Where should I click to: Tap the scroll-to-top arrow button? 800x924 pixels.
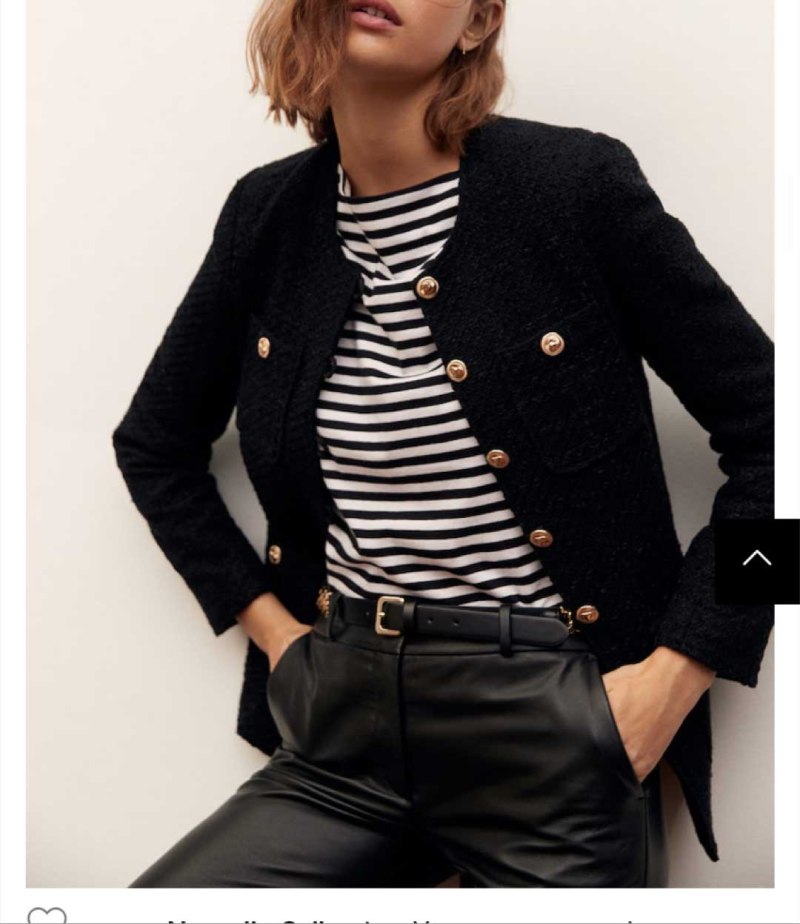tap(757, 560)
